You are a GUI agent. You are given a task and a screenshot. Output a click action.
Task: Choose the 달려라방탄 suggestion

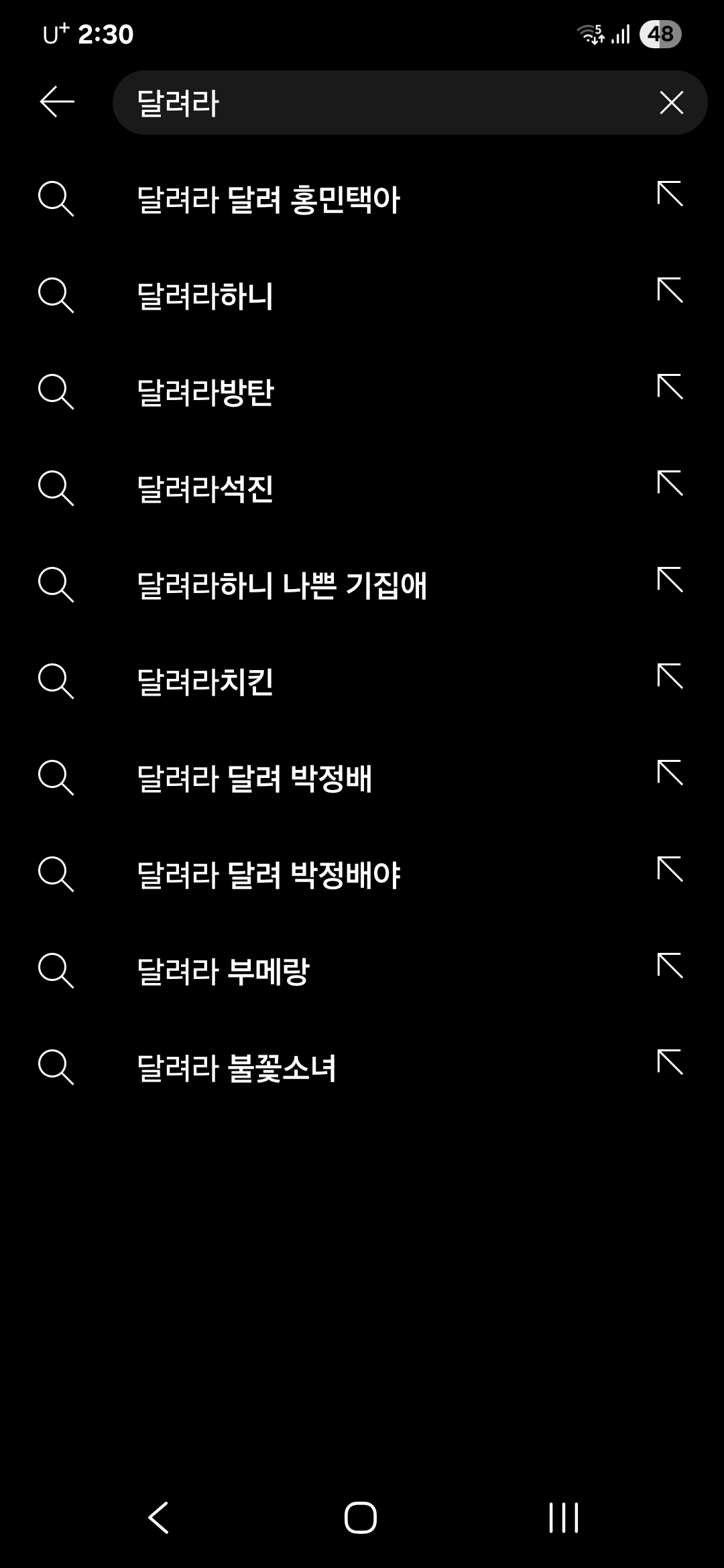(x=205, y=392)
